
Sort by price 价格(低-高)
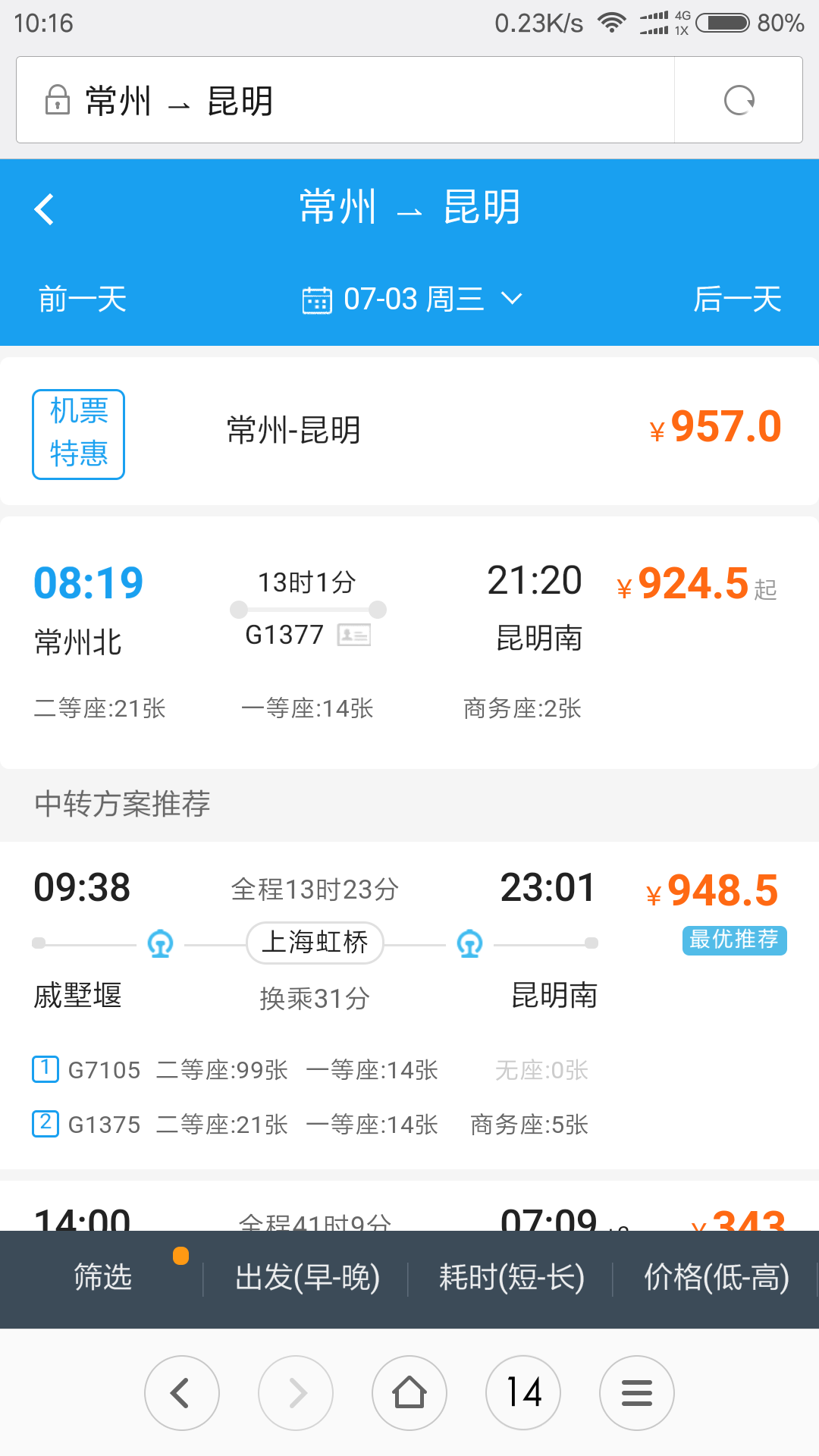coord(716,1278)
